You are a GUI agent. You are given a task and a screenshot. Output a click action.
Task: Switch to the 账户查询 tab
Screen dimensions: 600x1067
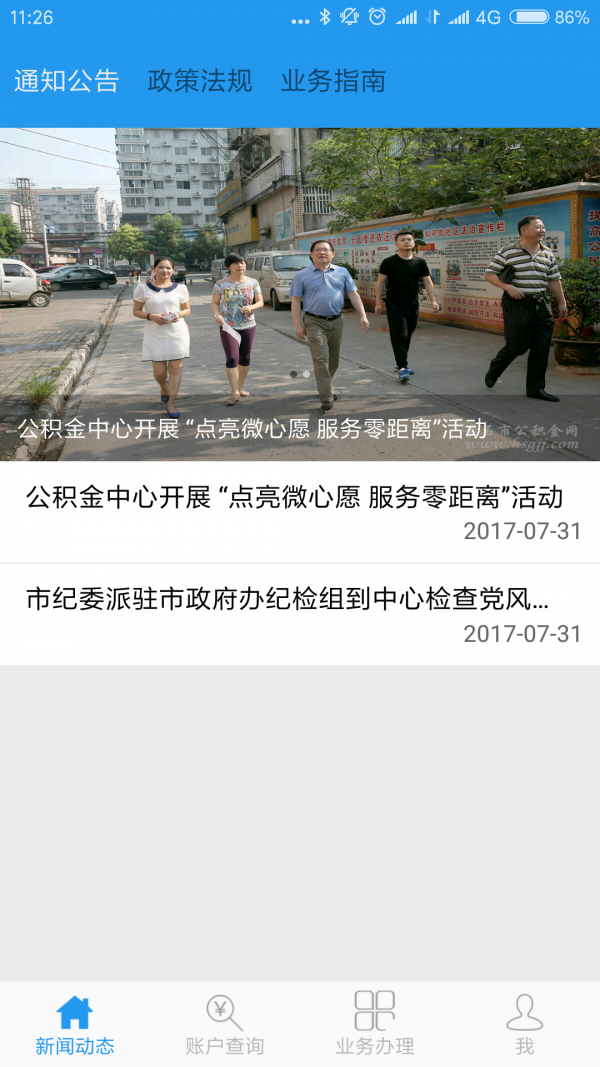pyautogui.click(x=225, y=1024)
